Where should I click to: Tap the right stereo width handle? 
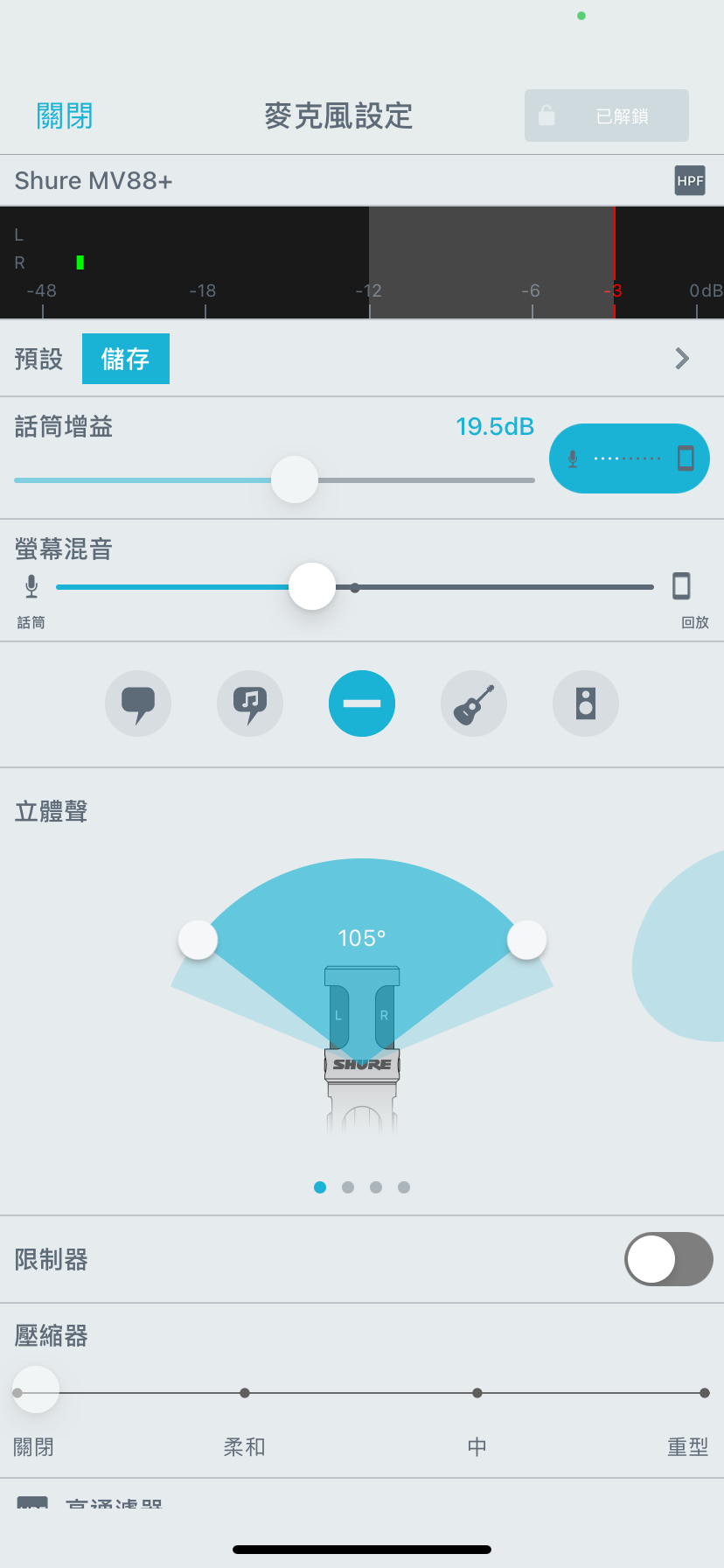tap(526, 940)
